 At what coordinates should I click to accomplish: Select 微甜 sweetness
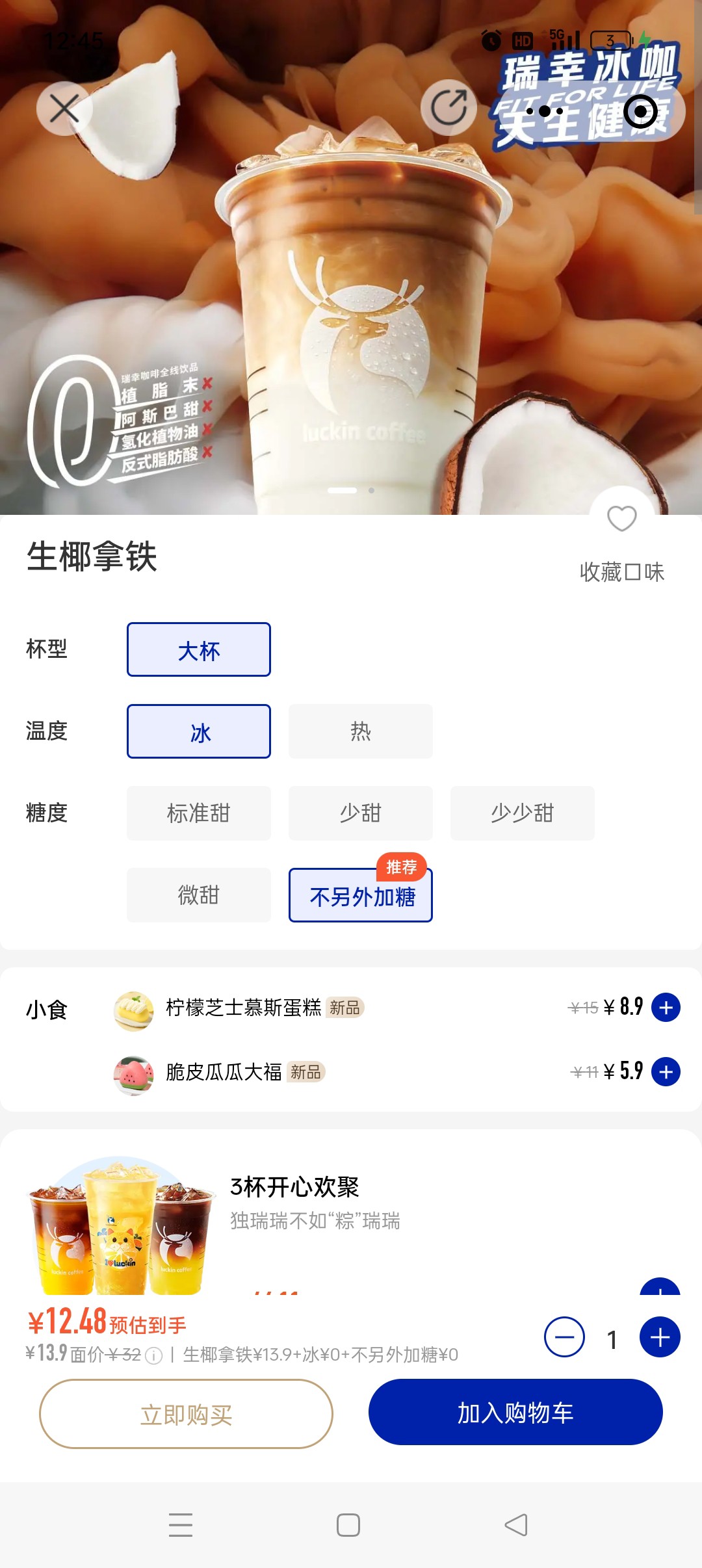[x=199, y=895]
